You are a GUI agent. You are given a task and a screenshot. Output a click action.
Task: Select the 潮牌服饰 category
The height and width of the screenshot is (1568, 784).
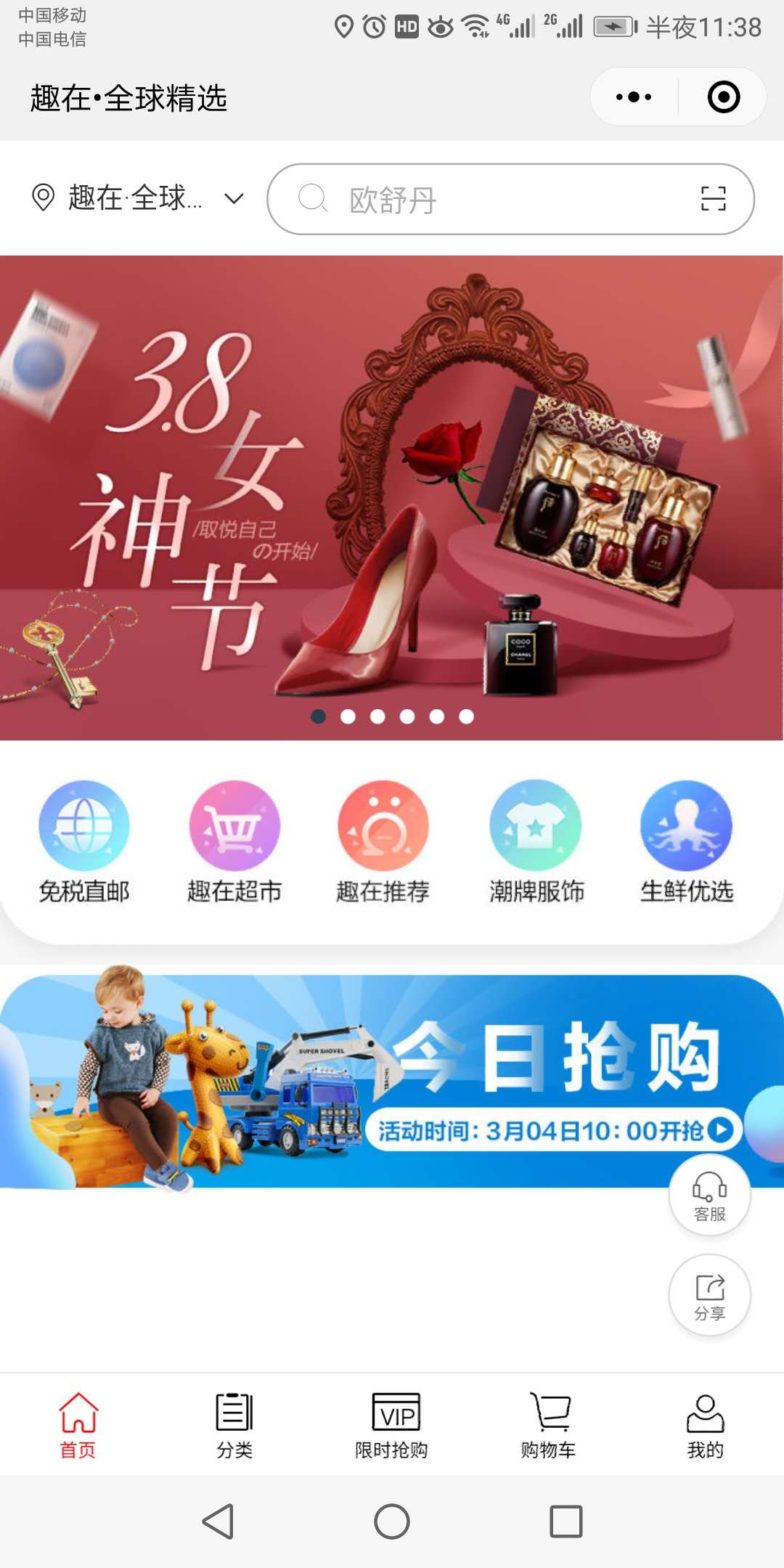coord(536,841)
